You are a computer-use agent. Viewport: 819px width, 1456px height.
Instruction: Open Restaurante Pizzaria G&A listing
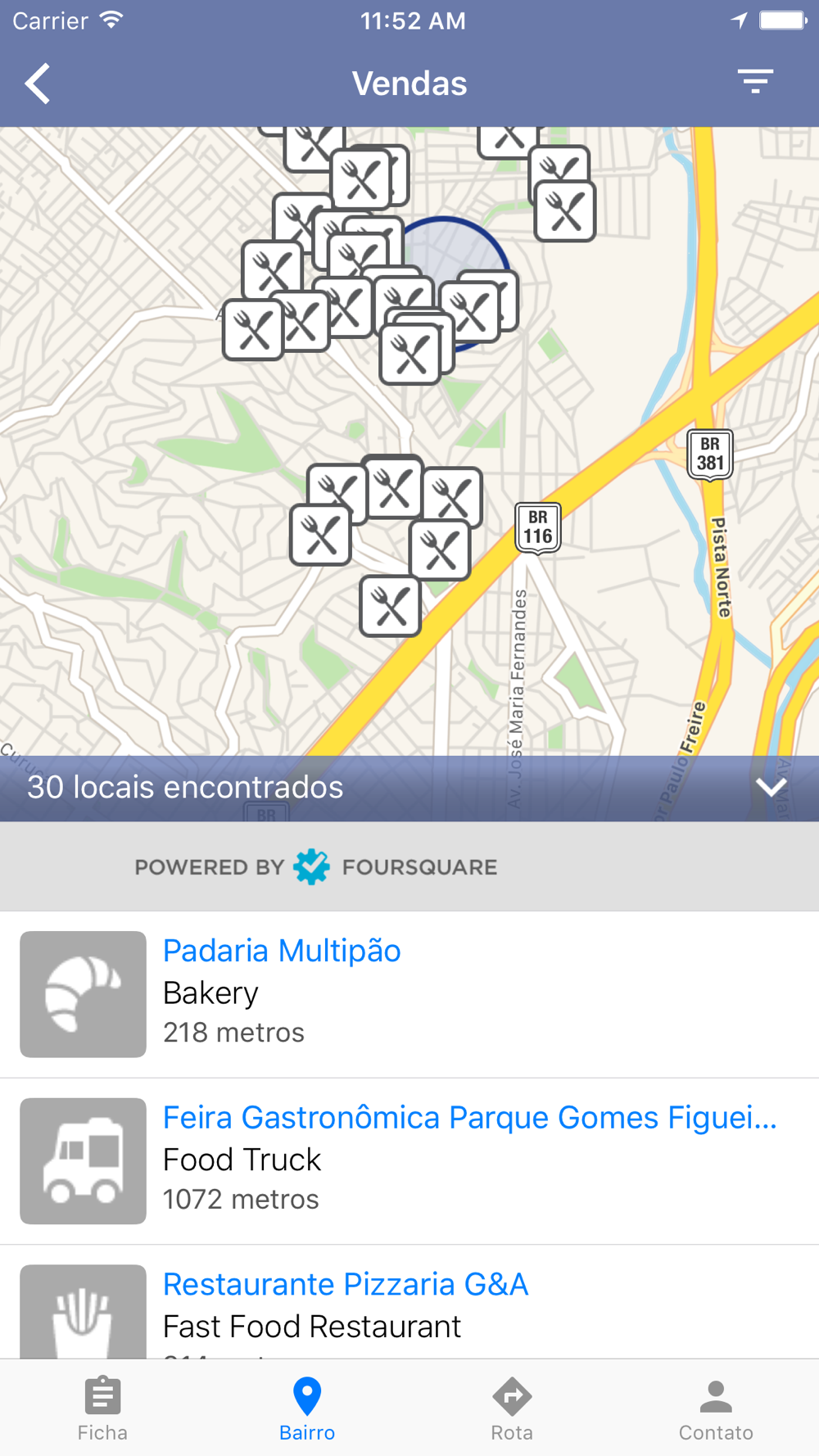[409, 1302]
